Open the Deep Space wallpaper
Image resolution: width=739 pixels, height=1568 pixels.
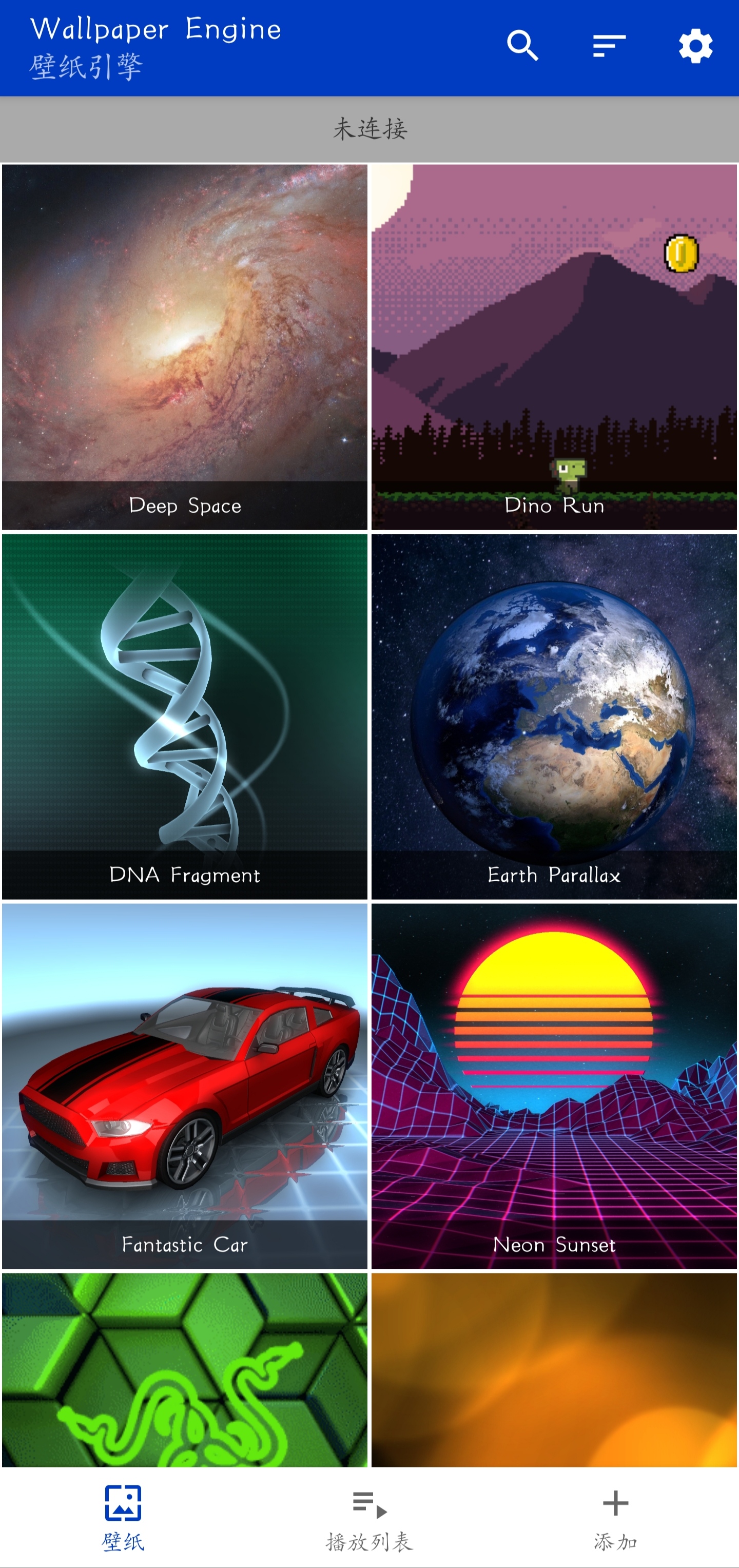click(184, 347)
